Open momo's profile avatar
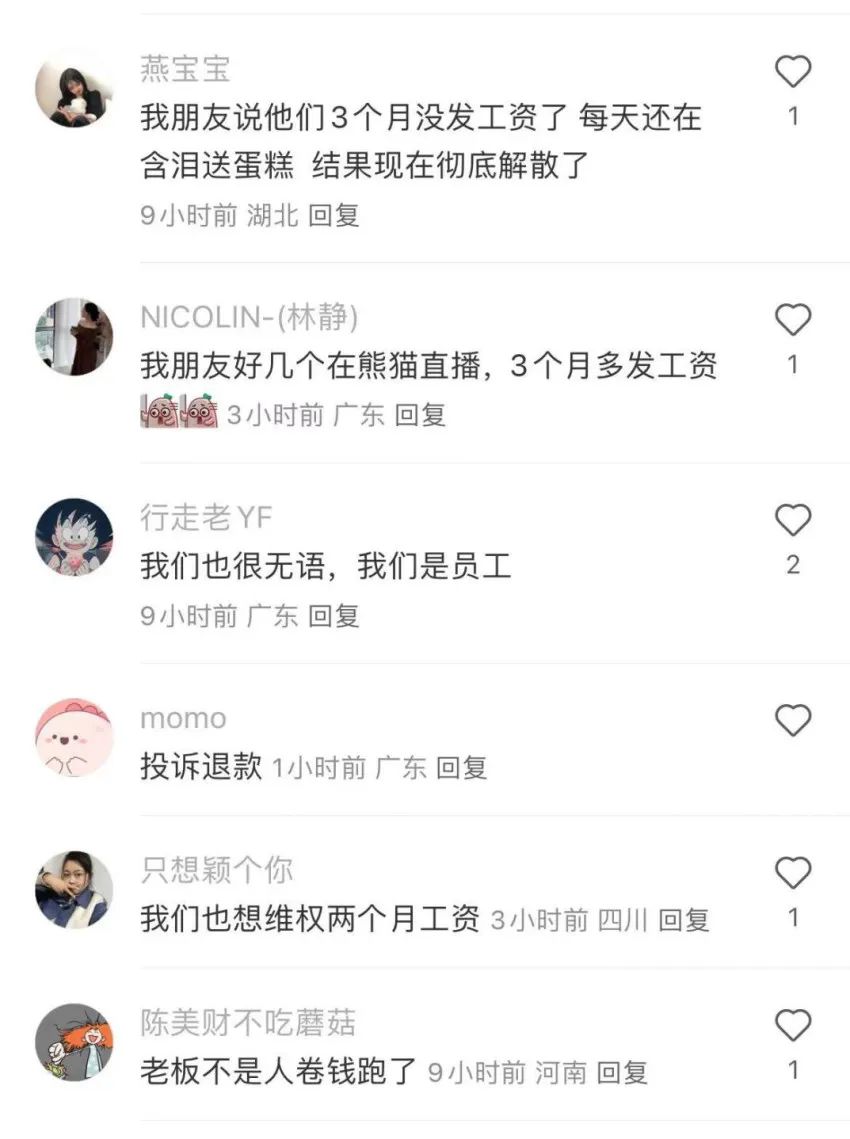 tap(74, 738)
